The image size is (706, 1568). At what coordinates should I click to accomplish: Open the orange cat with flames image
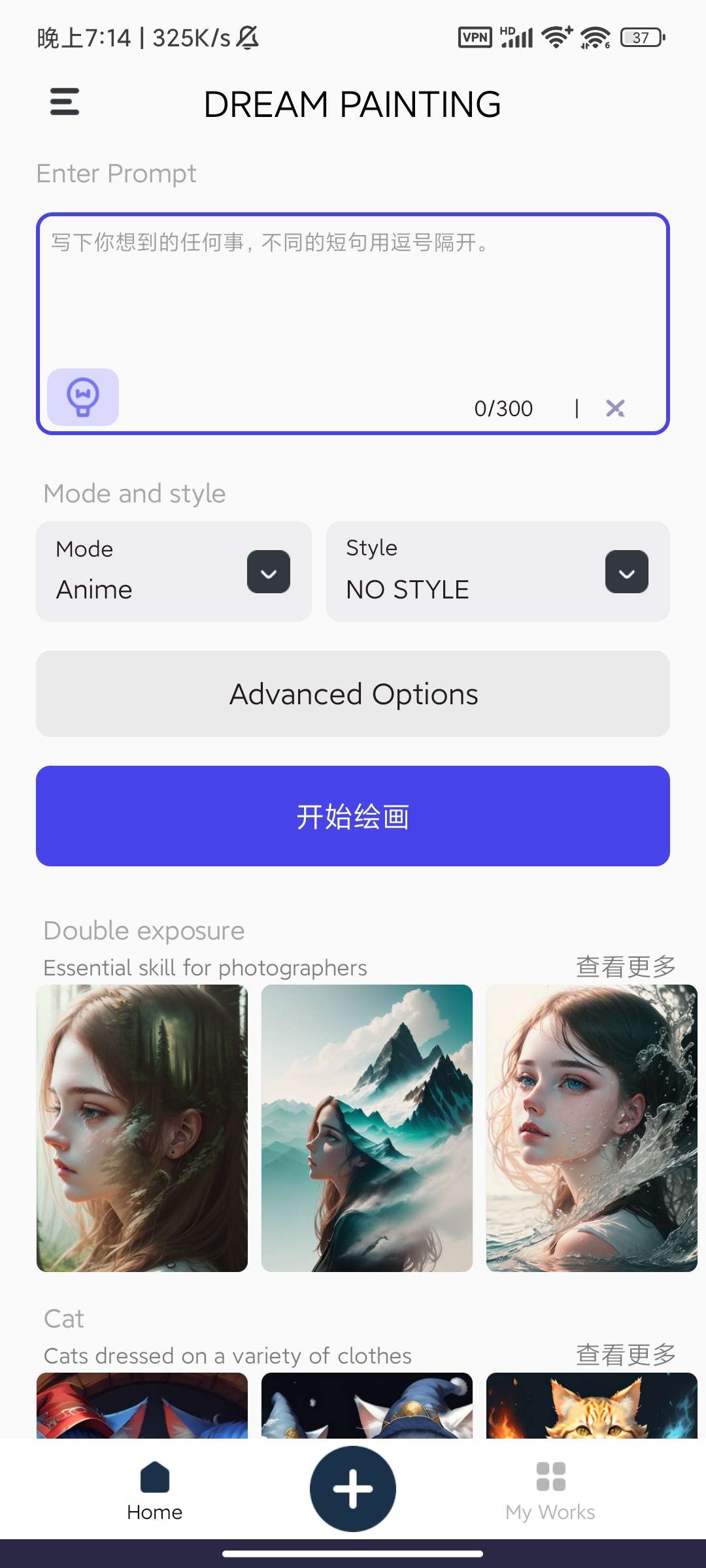[592, 1405]
